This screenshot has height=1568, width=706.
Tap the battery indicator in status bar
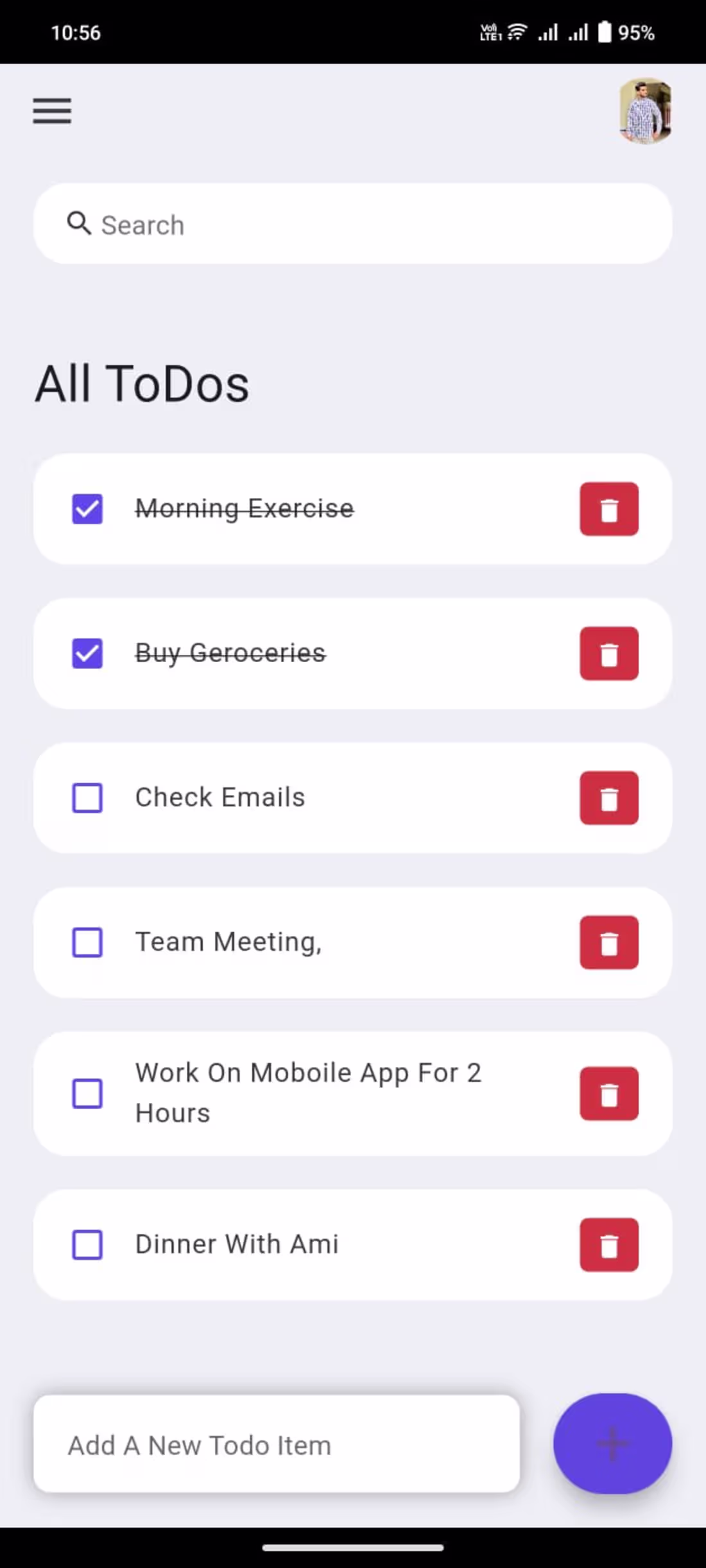[603, 32]
